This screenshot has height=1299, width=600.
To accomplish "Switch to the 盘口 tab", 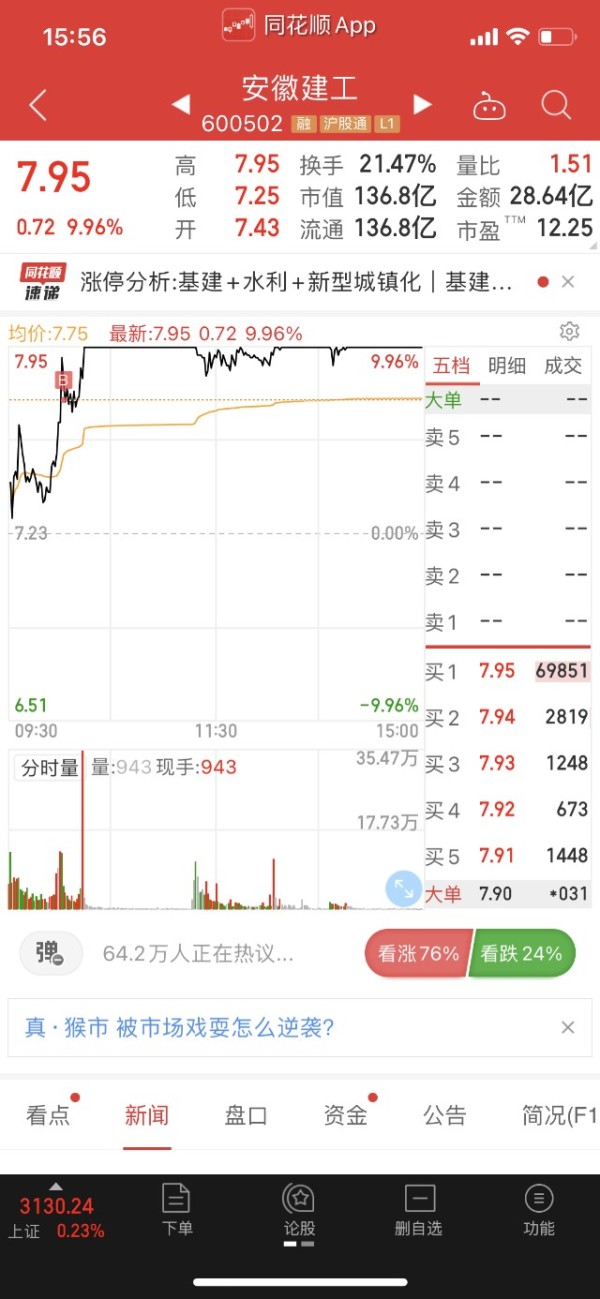I will click(246, 1115).
